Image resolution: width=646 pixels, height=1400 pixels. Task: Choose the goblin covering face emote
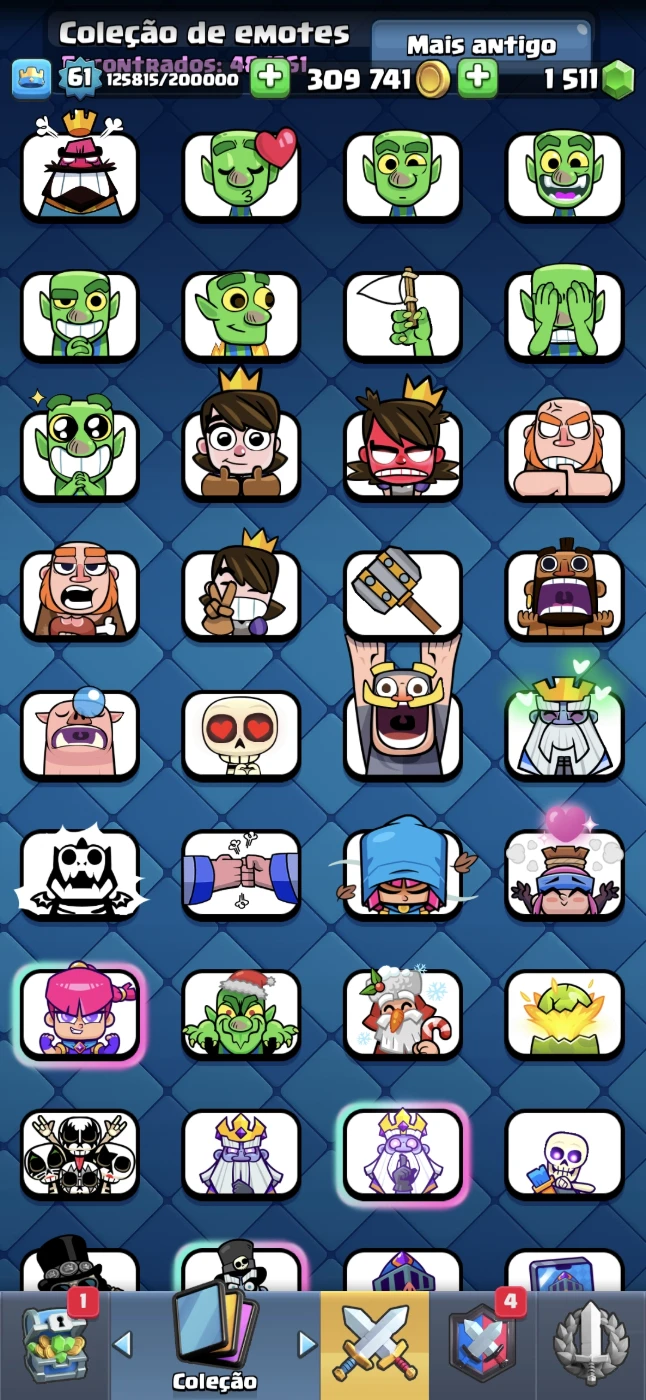(x=564, y=315)
